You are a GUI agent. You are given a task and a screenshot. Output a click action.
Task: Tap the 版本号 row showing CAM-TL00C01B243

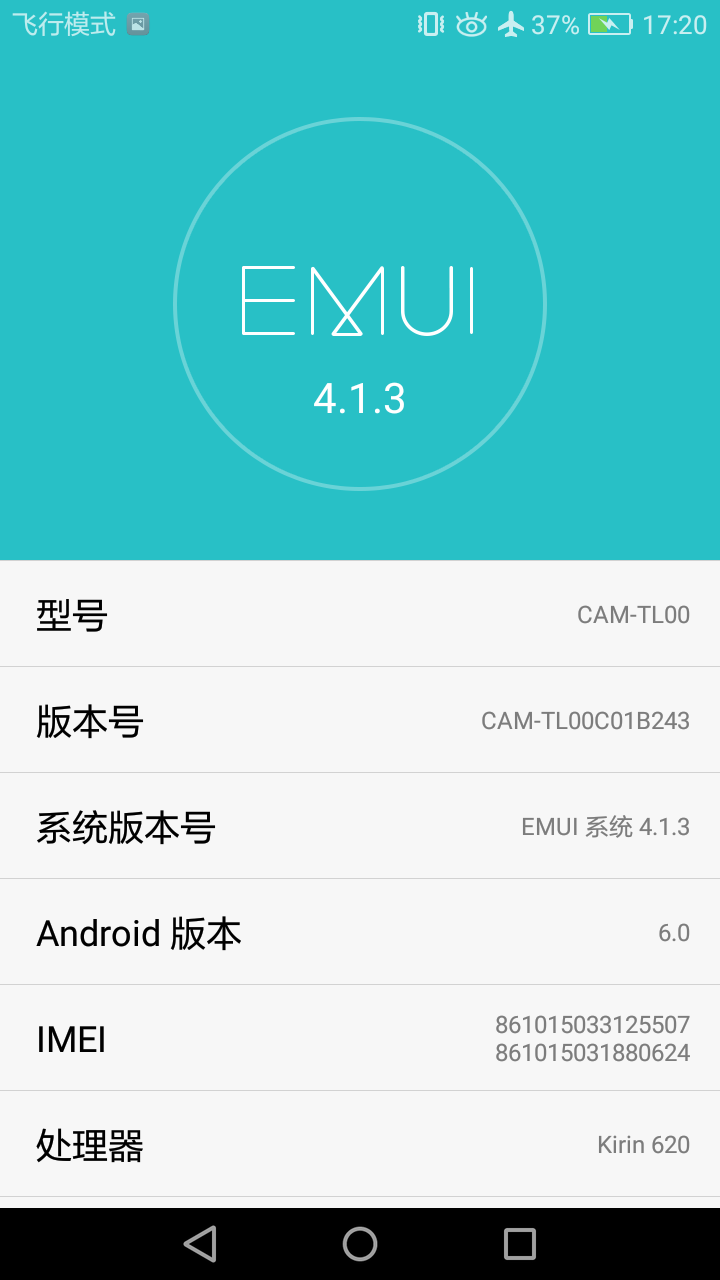point(360,719)
